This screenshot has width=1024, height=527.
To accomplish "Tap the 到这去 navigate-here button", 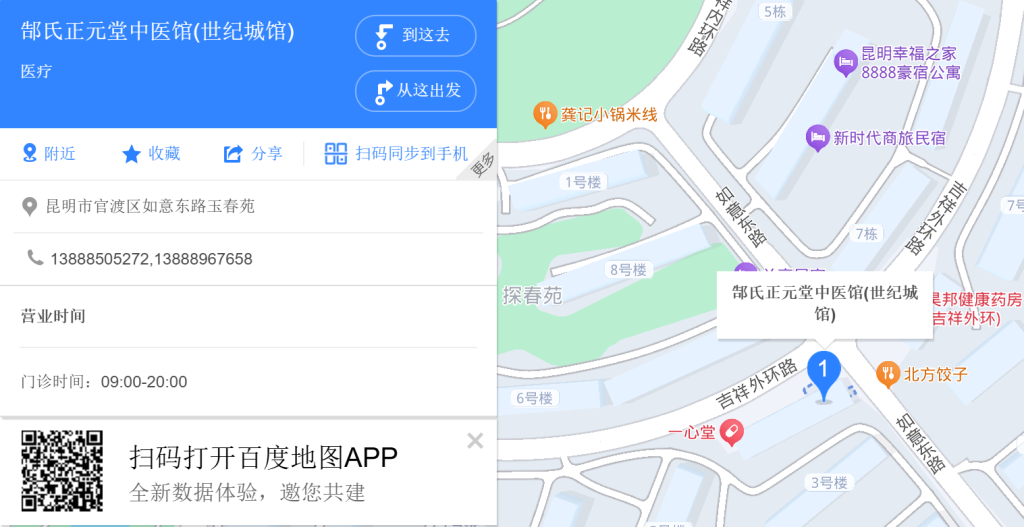I will coord(415,36).
